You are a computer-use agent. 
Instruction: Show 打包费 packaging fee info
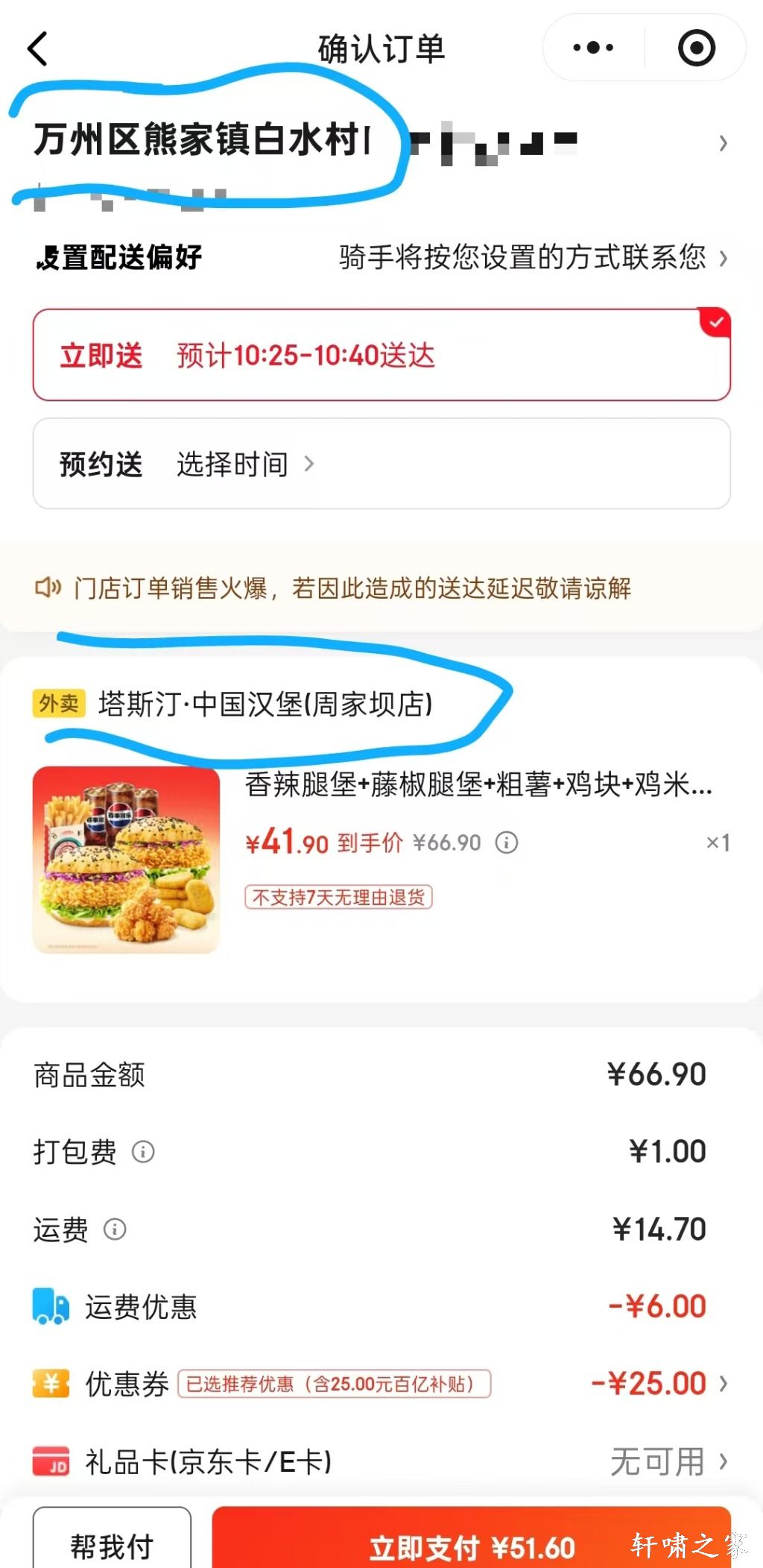point(143,1152)
